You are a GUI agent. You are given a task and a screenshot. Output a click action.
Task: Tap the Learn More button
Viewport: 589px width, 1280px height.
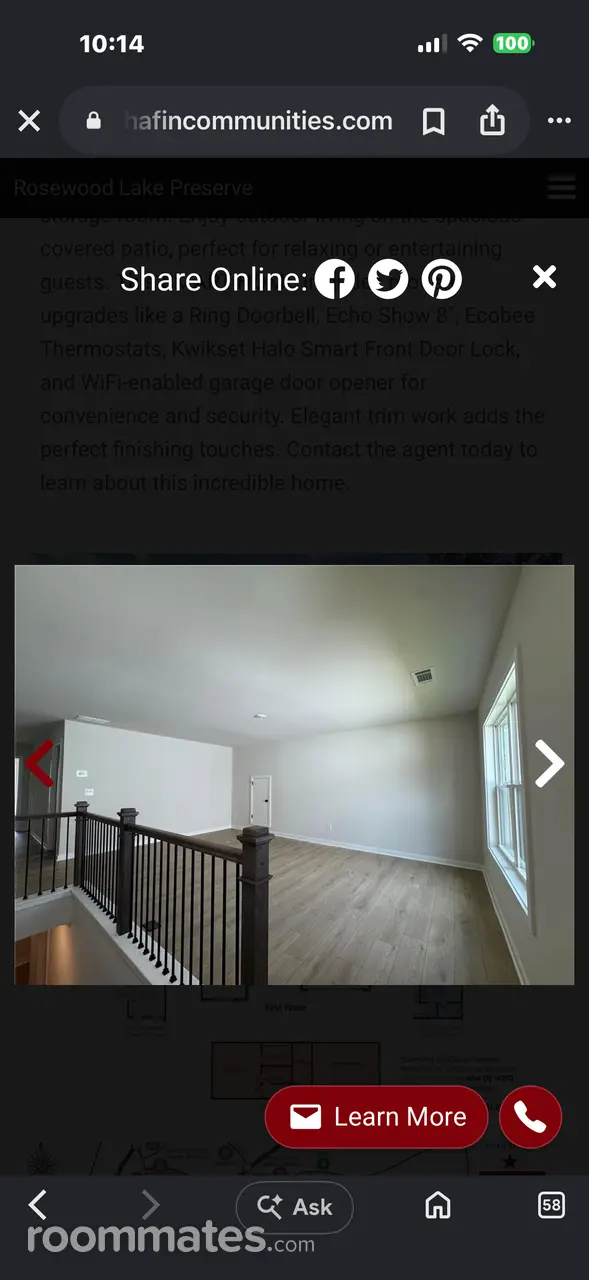point(376,1117)
